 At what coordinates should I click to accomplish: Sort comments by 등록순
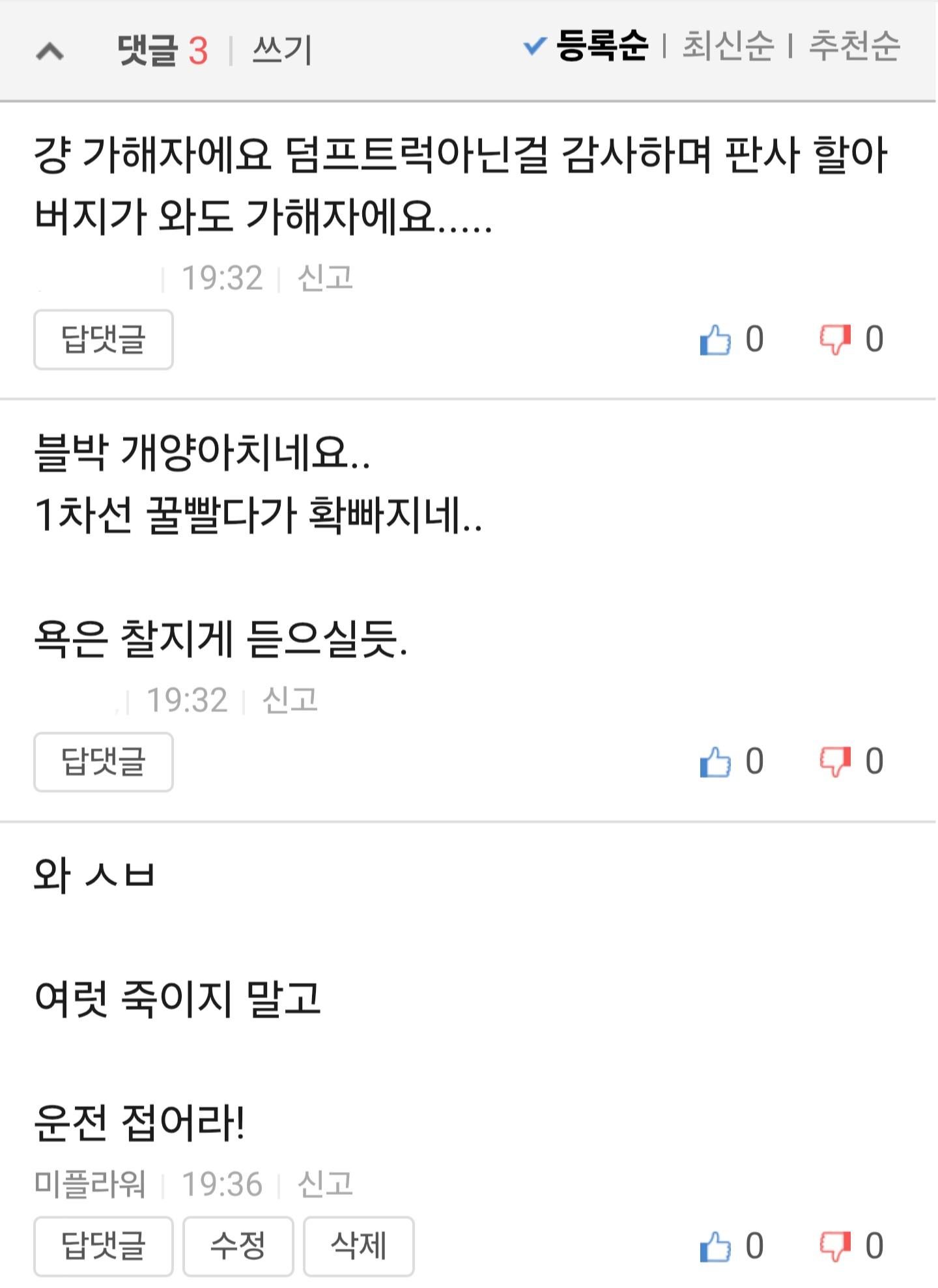tap(601, 46)
